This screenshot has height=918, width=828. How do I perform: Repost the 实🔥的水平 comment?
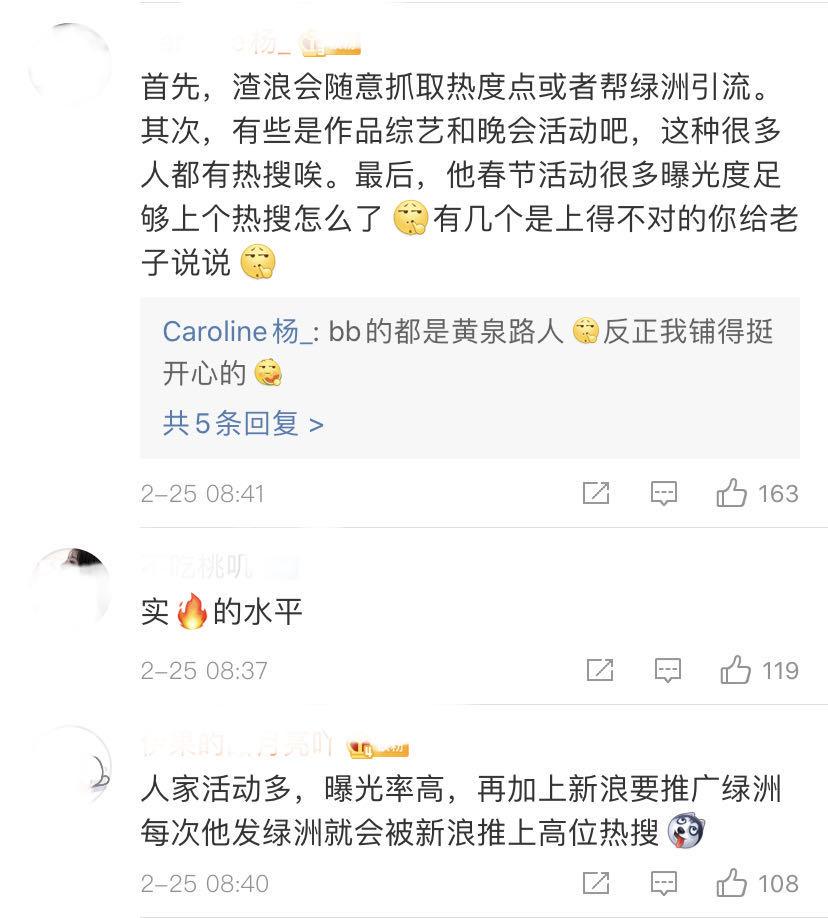click(599, 670)
